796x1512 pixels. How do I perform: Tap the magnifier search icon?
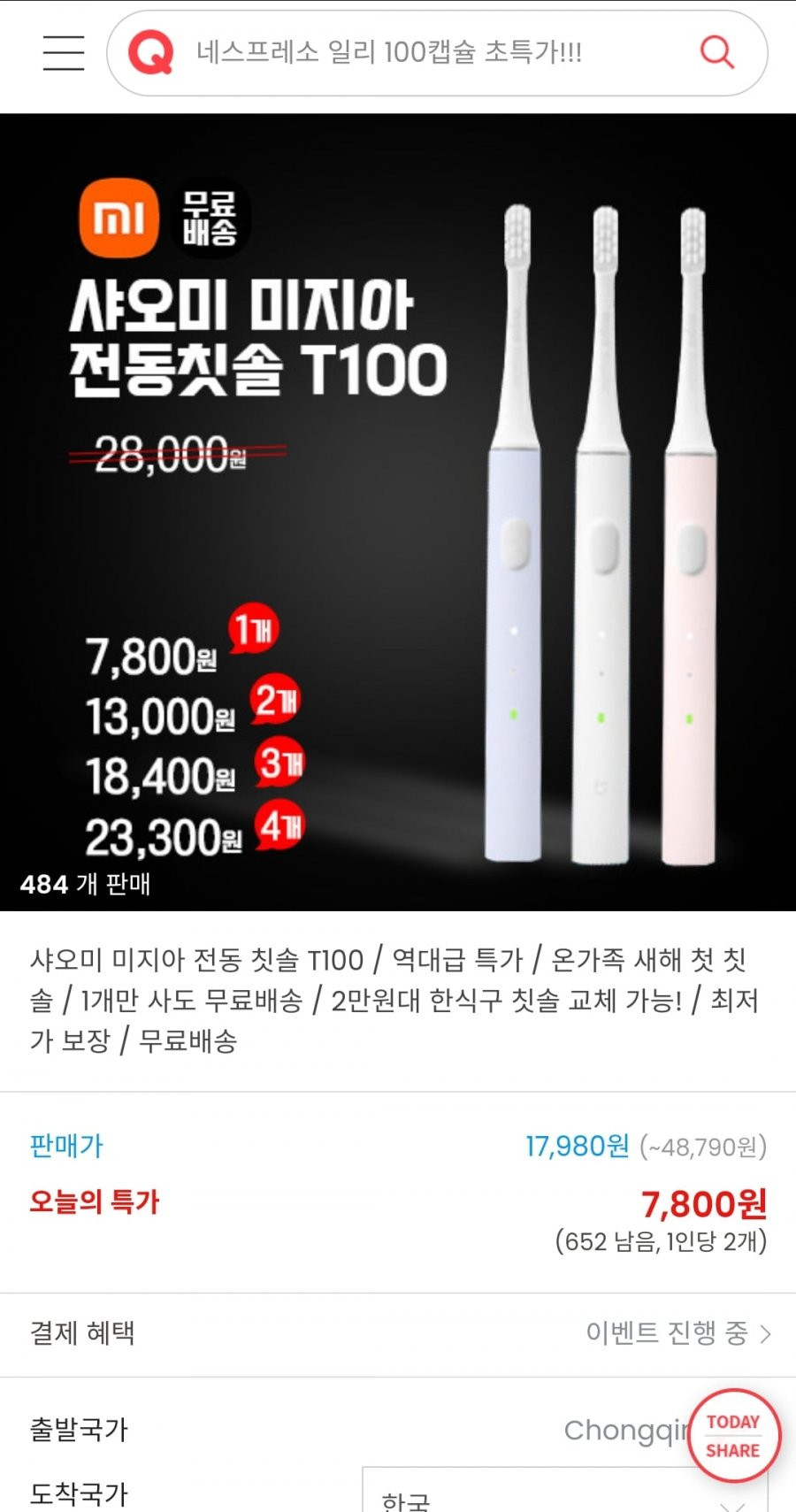[x=716, y=53]
